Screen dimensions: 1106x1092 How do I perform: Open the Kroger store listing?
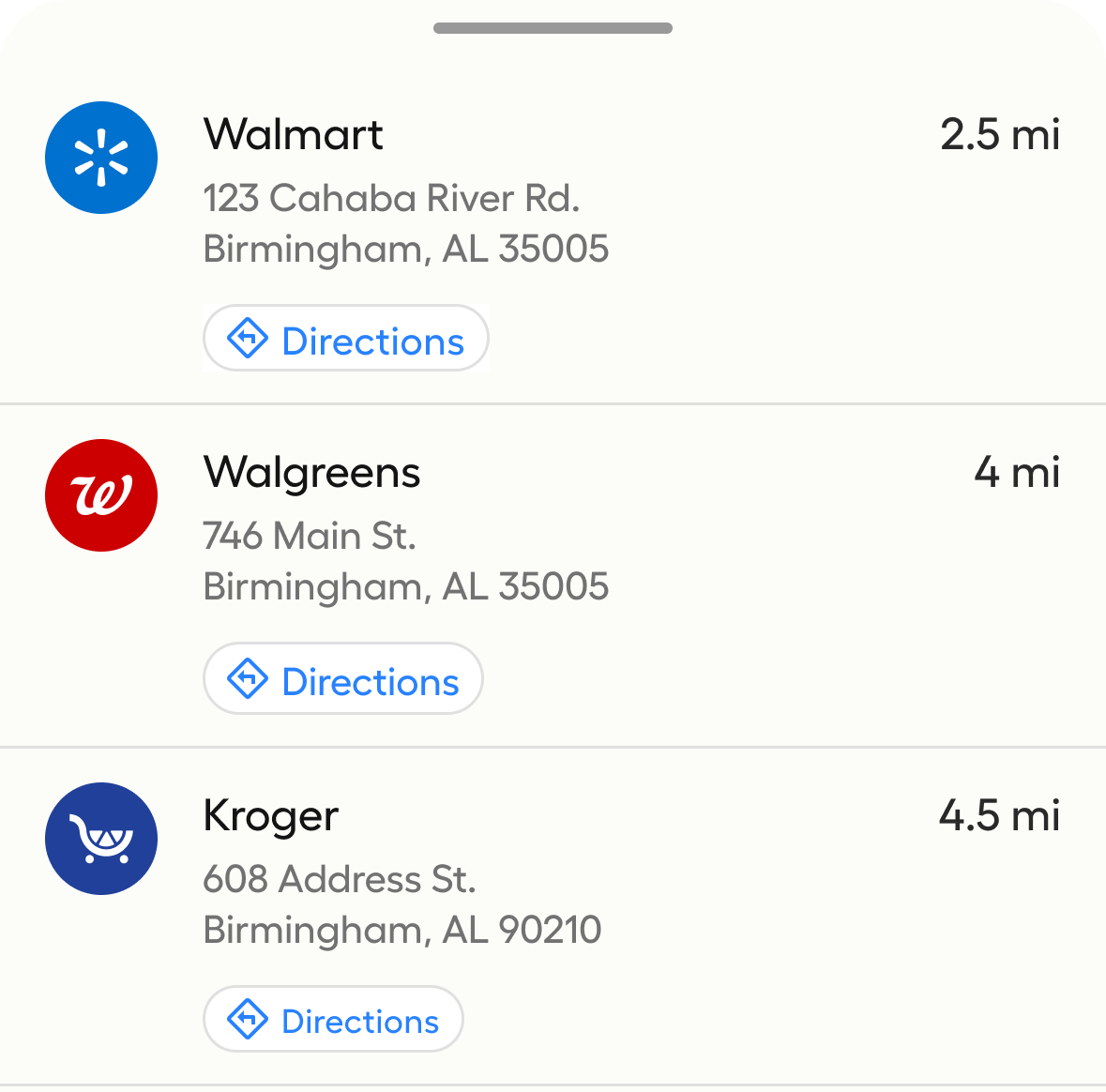click(270, 816)
